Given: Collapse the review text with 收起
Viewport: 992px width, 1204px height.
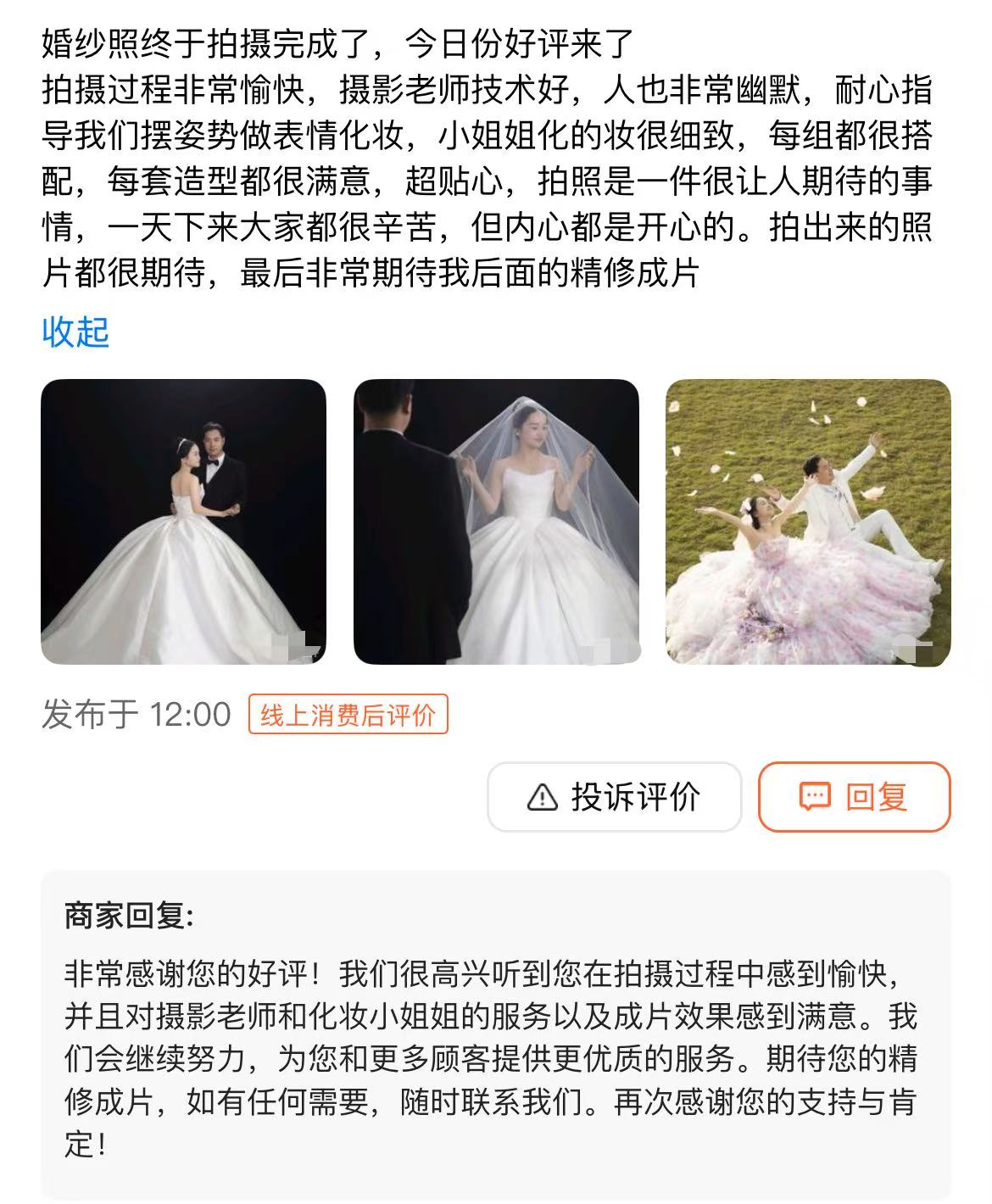Looking at the screenshot, I should [75, 332].
